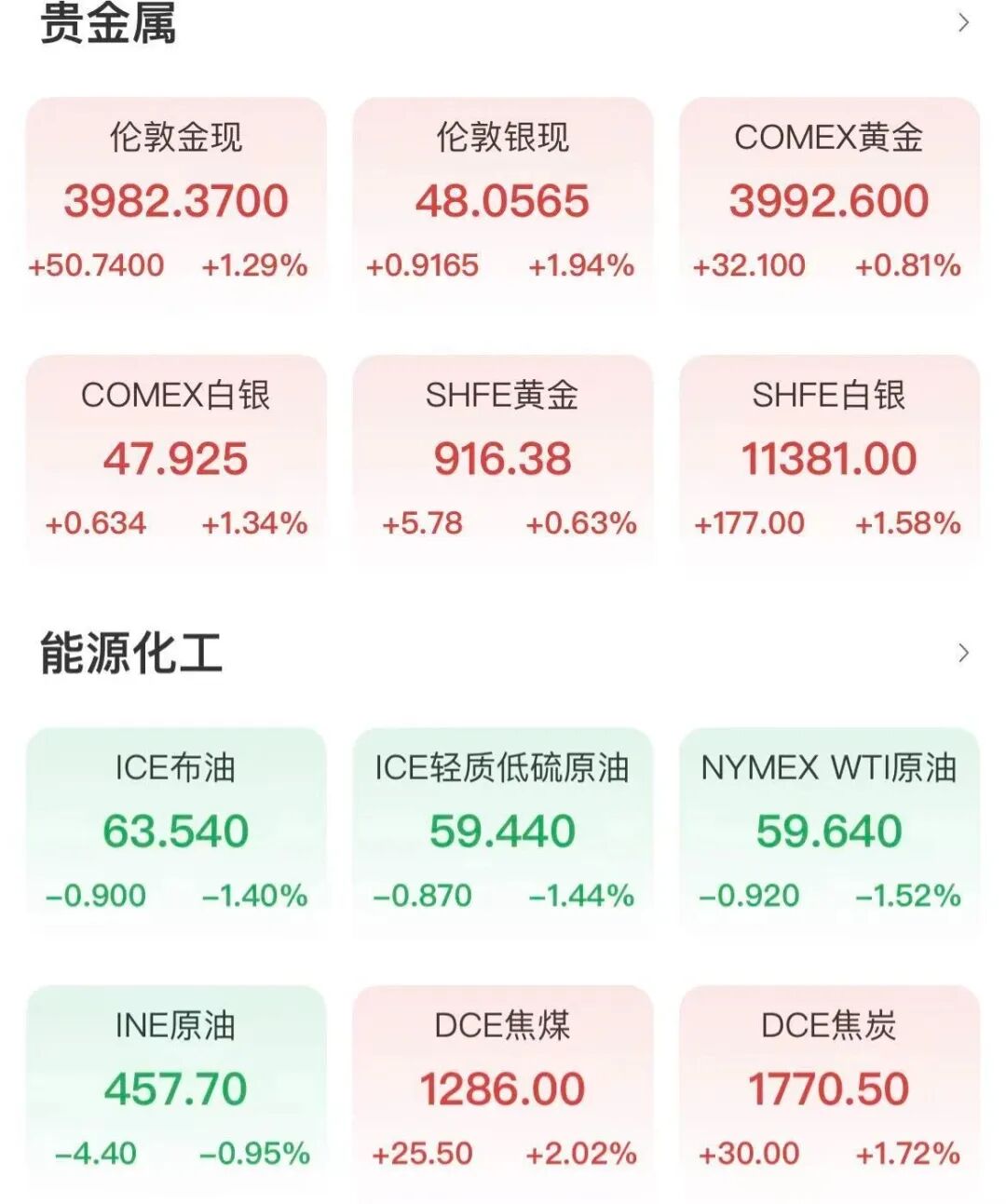Tap the DCE焦炭 quote card
The width and height of the screenshot is (1006, 1204).
(829, 1089)
